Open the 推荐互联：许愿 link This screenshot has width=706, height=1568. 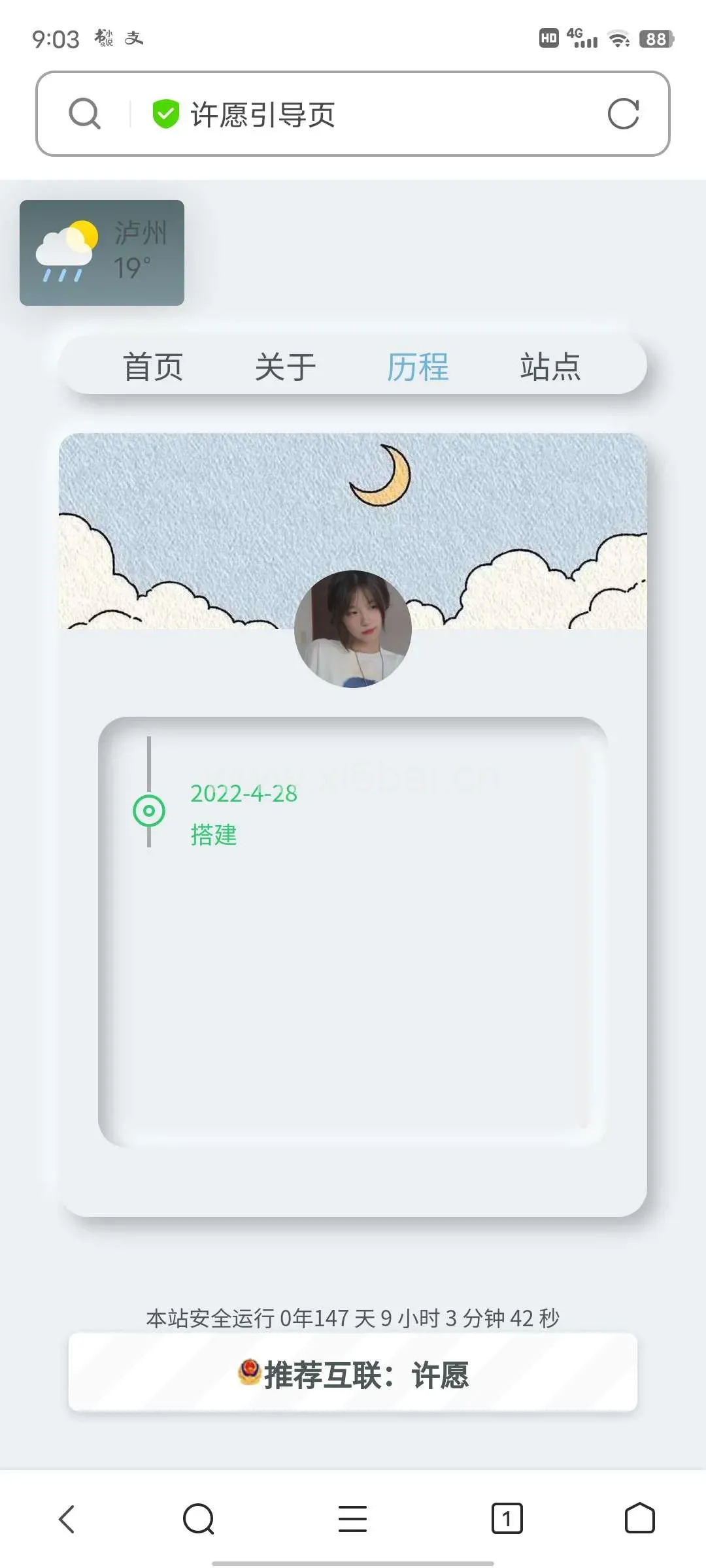pos(353,1375)
